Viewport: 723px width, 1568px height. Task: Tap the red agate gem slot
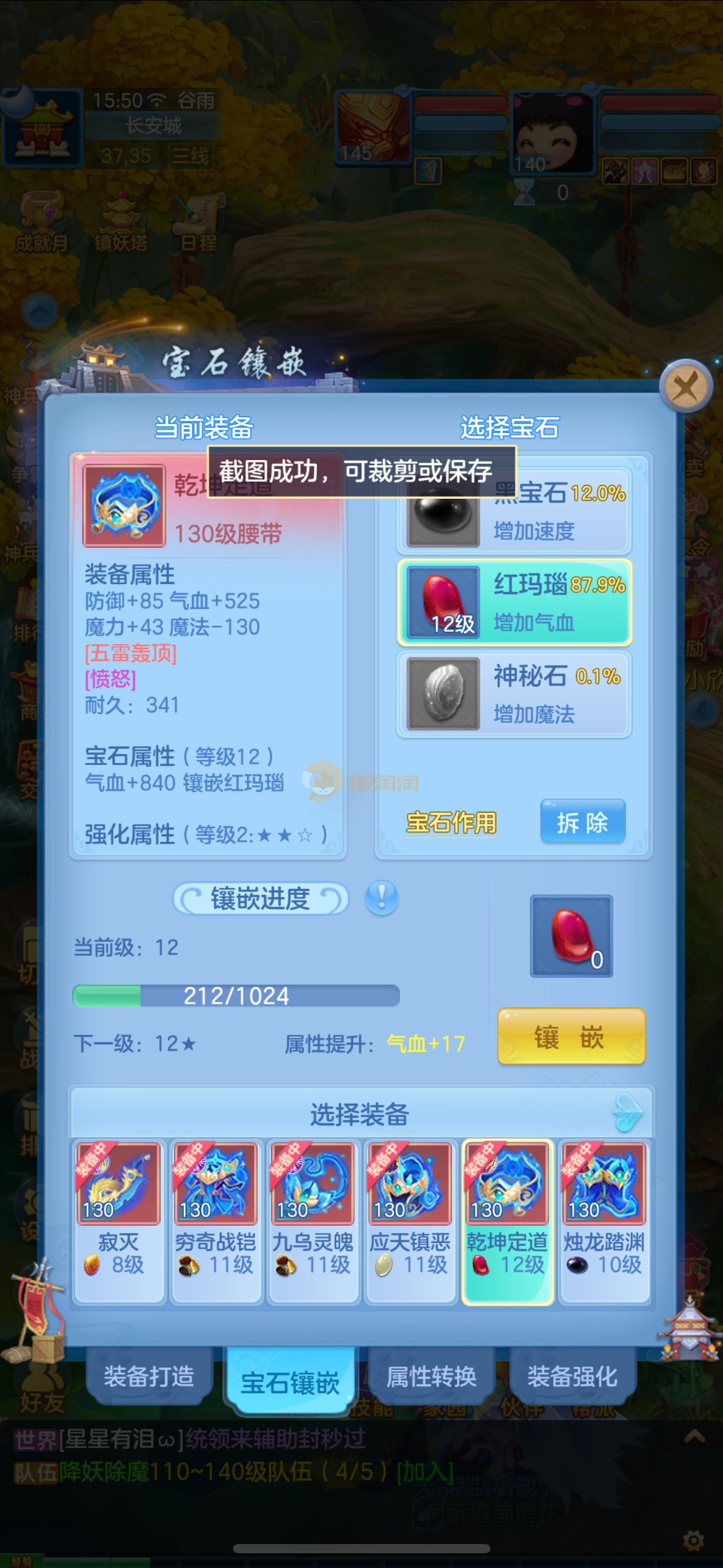[x=571, y=936]
